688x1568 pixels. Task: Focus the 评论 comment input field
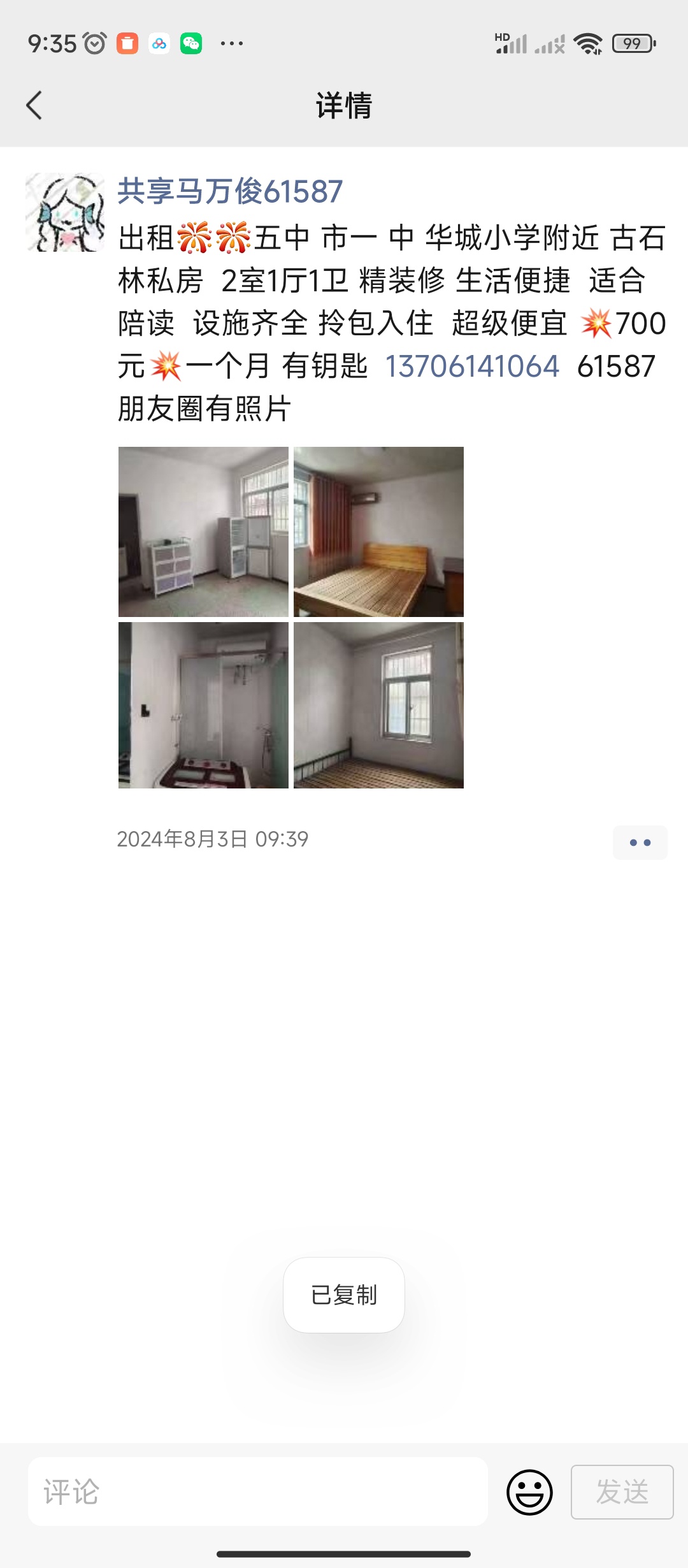[x=258, y=1492]
